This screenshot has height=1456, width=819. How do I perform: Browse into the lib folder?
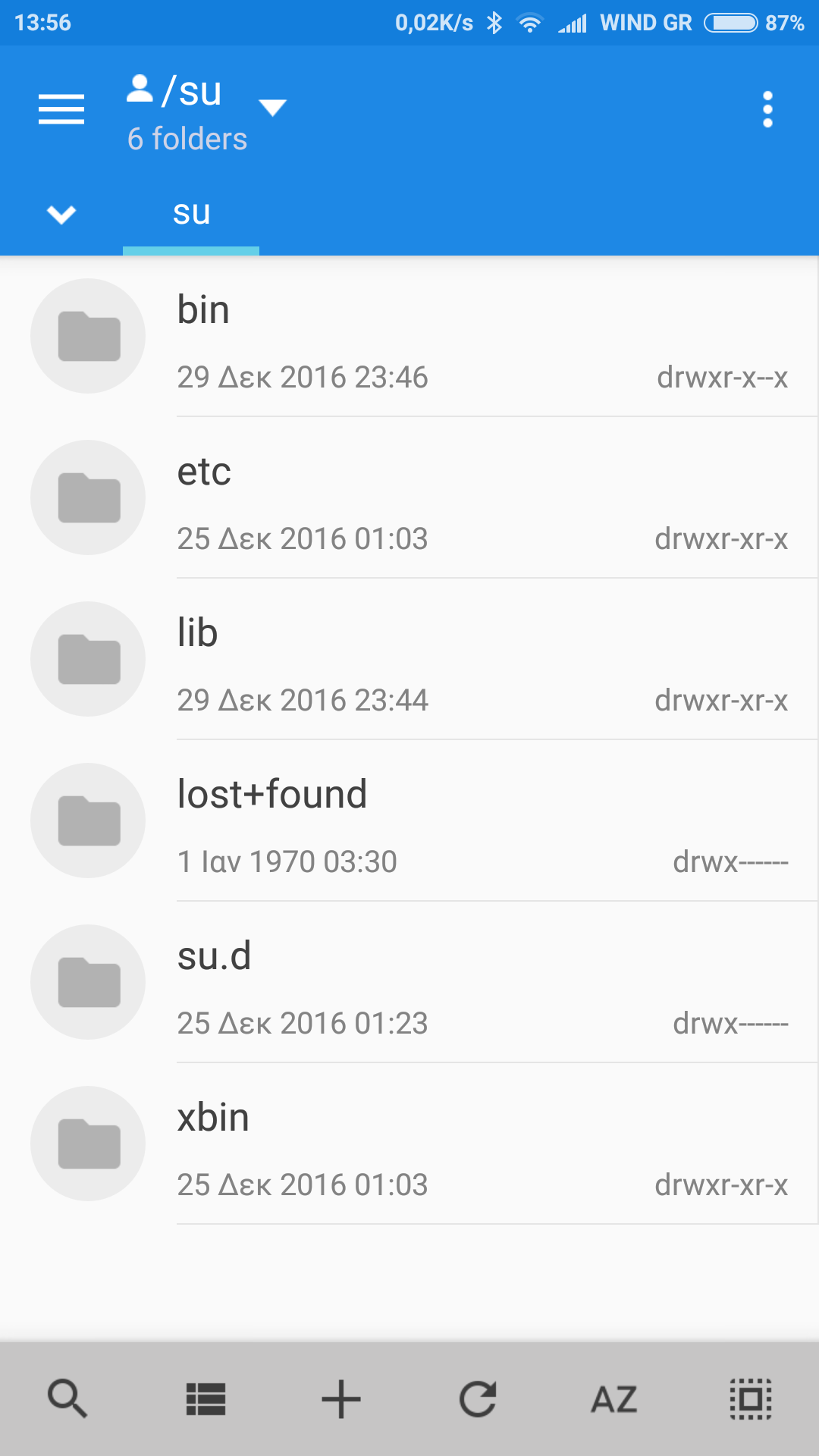click(x=409, y=659)
